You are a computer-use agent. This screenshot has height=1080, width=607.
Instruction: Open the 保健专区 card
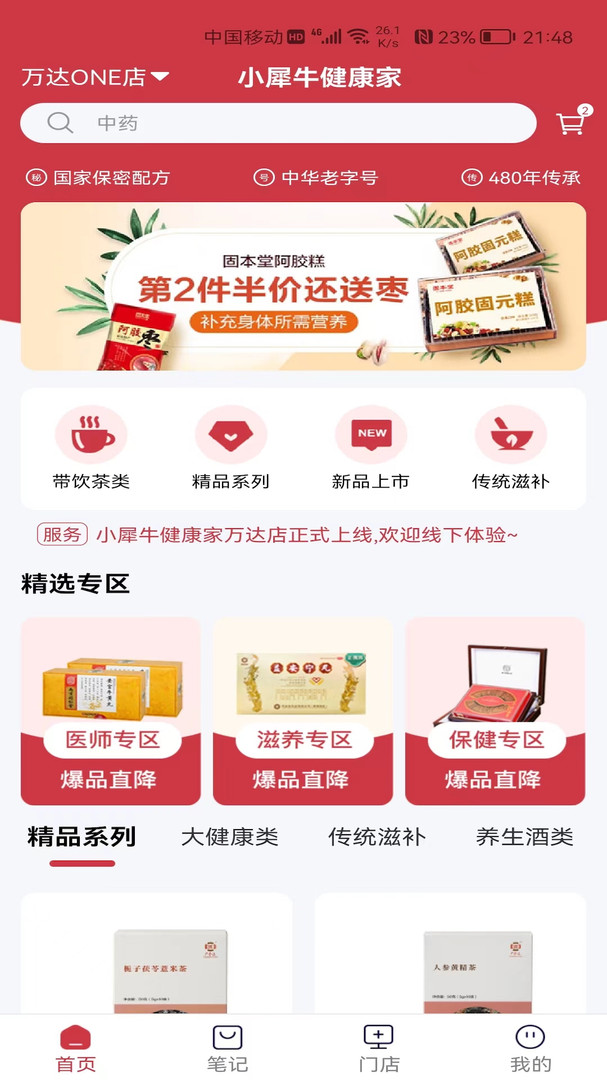[x=495, y=711]
